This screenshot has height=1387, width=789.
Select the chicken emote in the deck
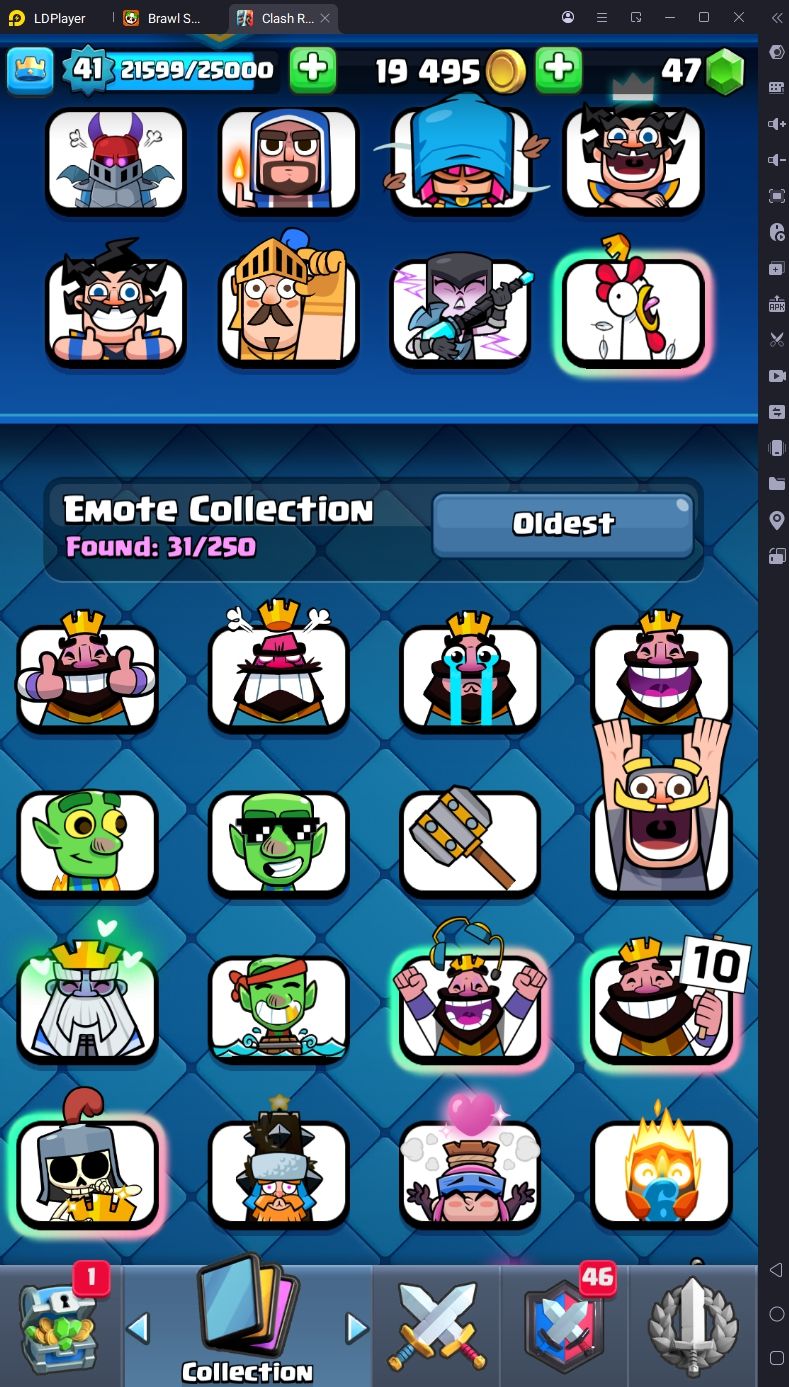pyautogui.click(x=634, y=313)
